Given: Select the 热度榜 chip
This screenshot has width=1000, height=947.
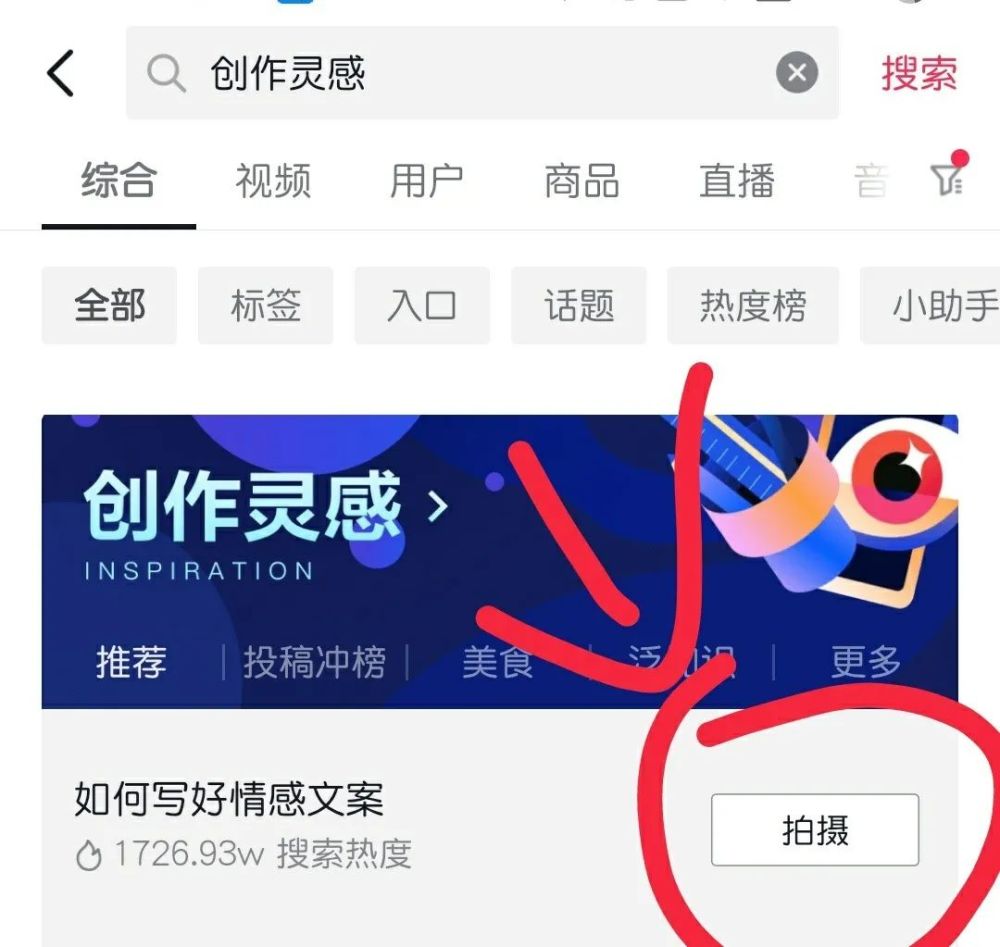Looking at the screenshot, I should coord(752,306).
